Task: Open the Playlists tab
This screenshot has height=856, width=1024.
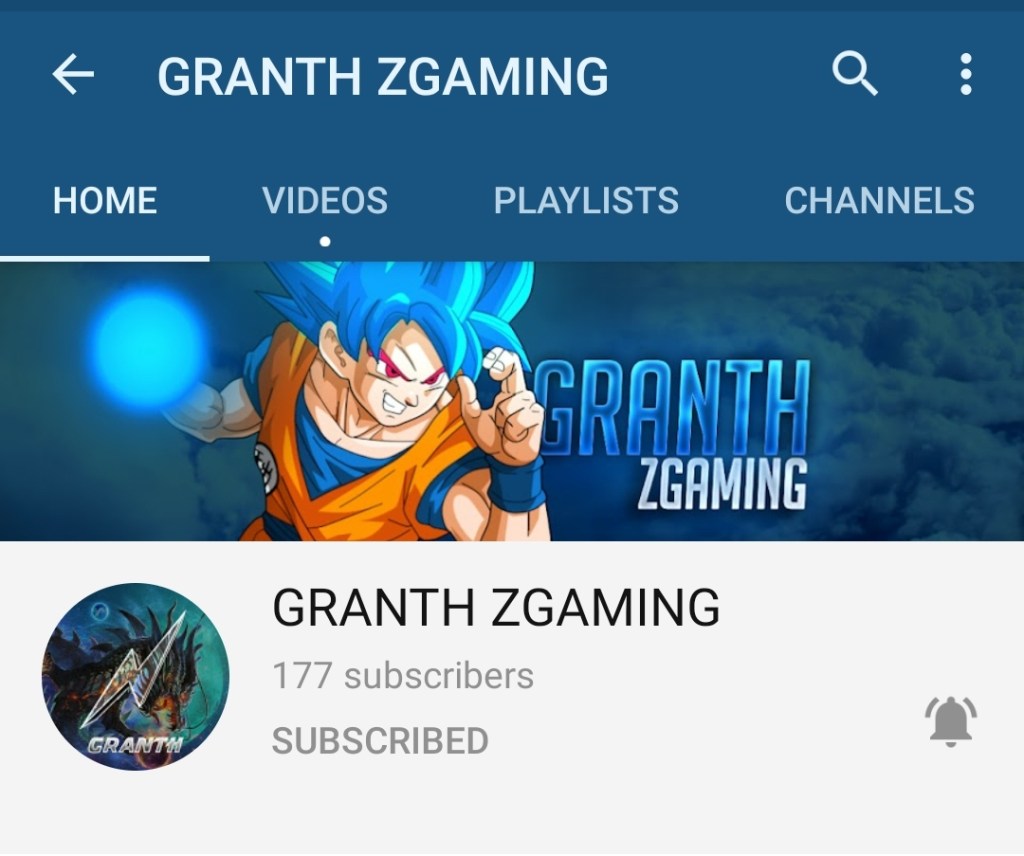Action: [x=585, y=201]
